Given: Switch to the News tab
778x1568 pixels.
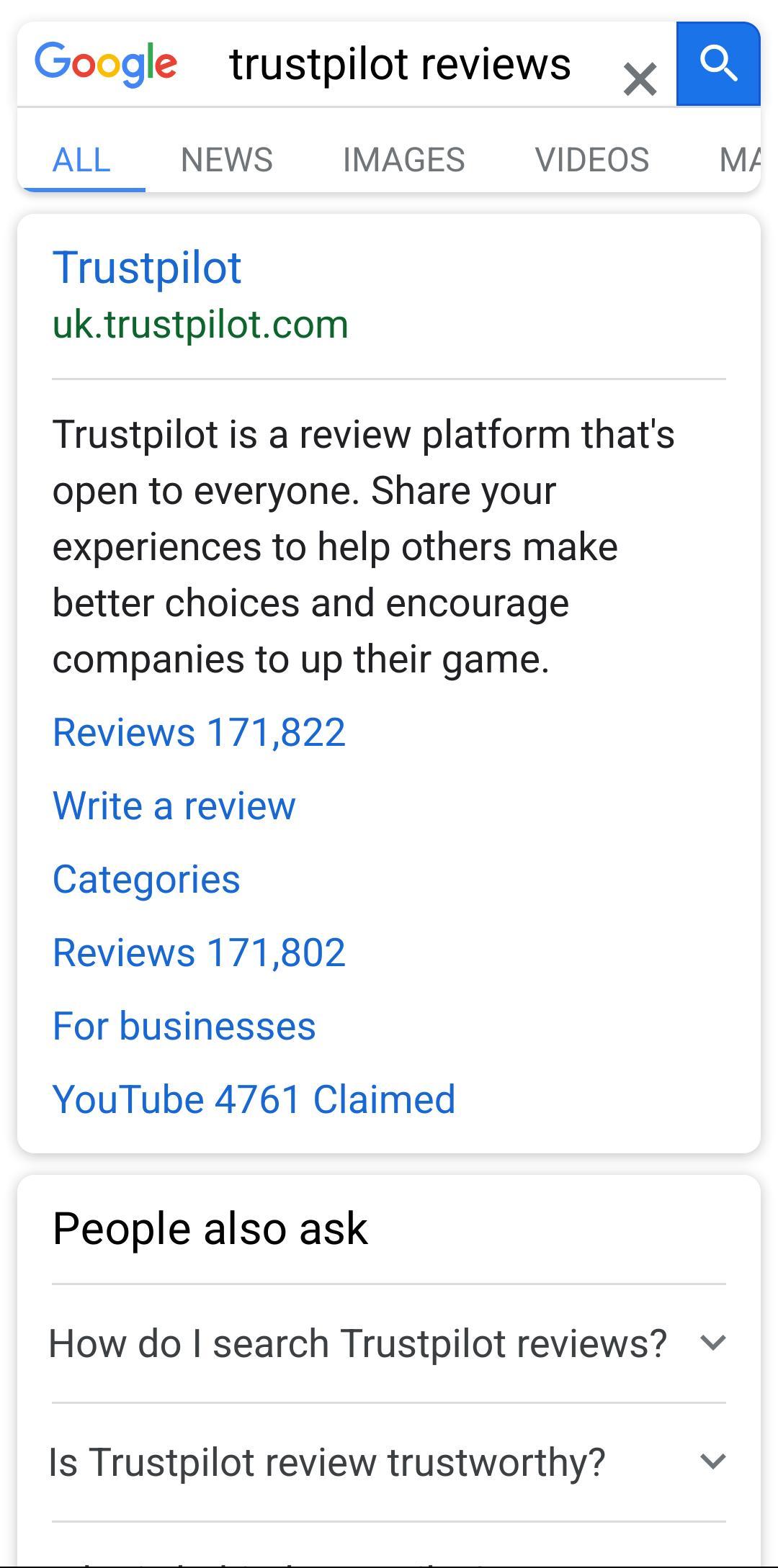Looking at the screenshot, I should tap(226, 159).
